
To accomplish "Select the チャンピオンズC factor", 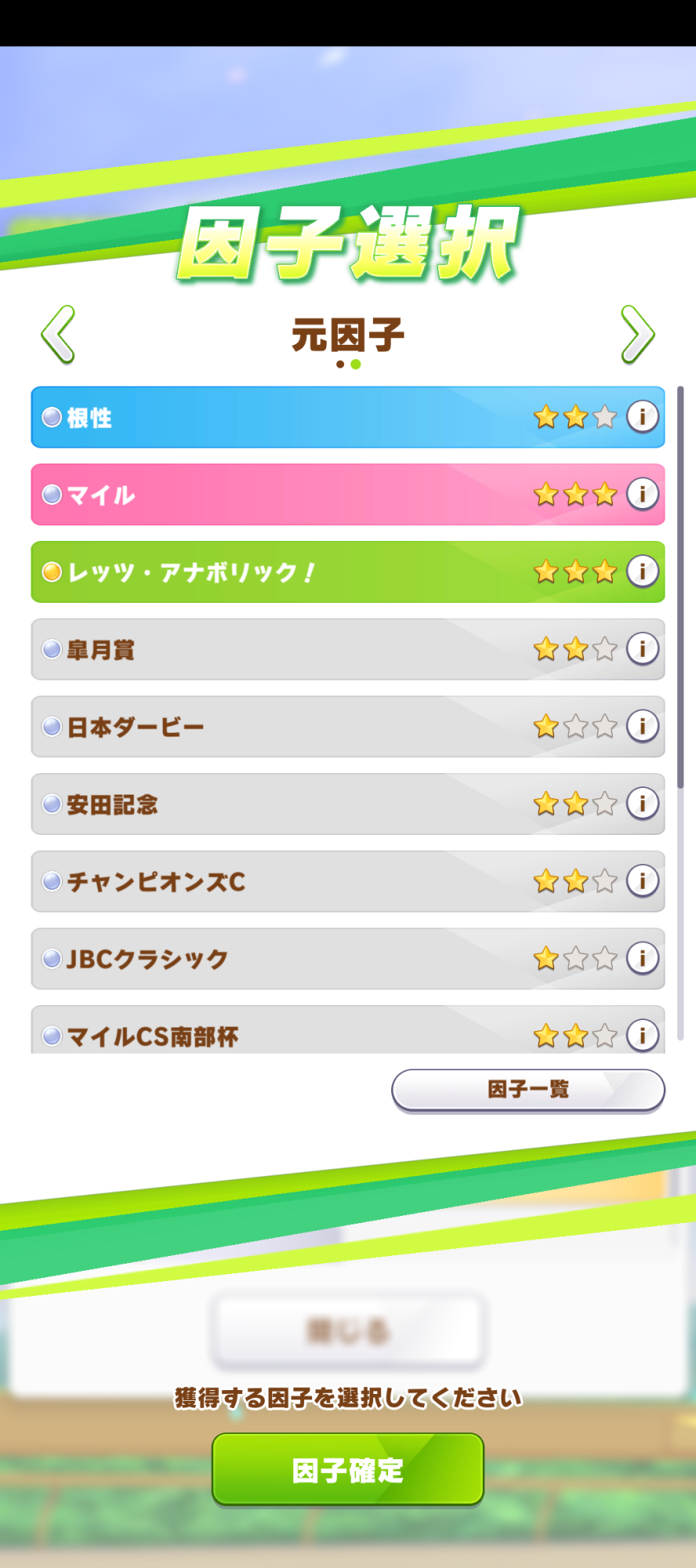I will point(348,881).
